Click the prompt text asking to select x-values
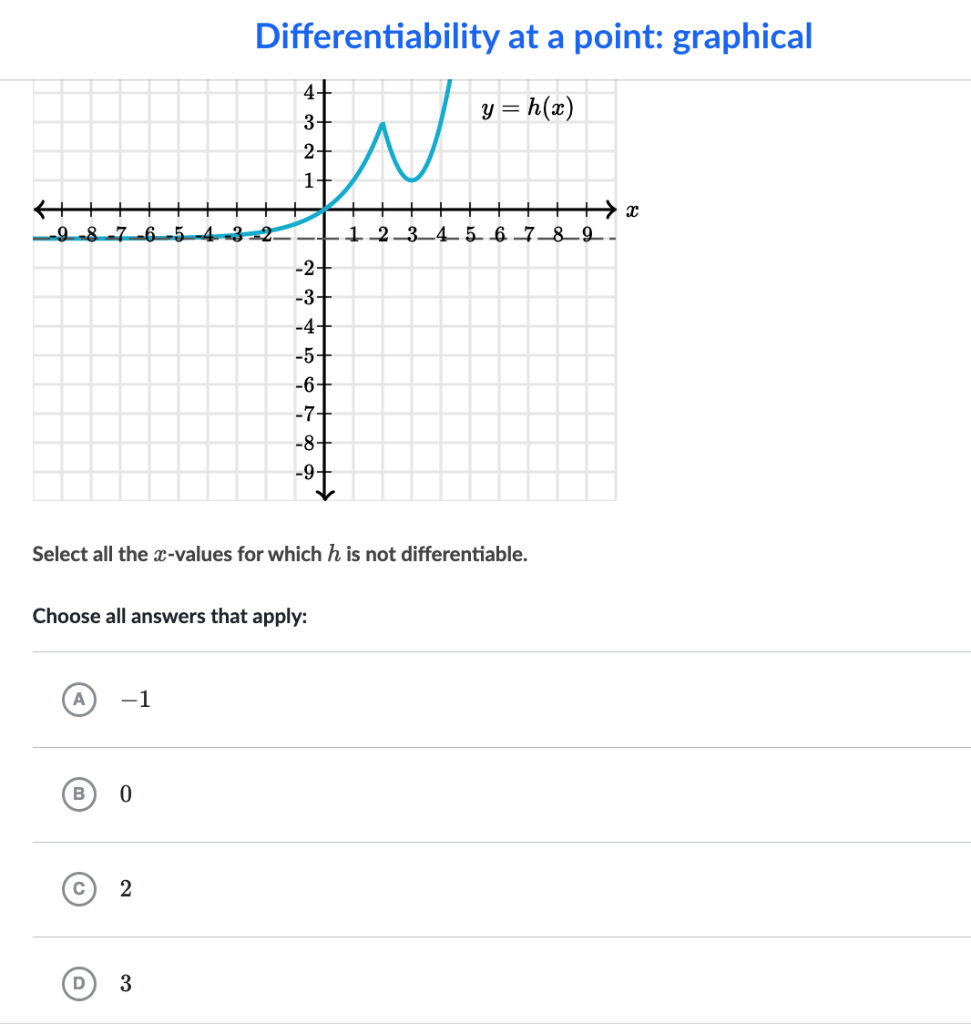This screenshot has width=971, height=1024. pos(281,553)
